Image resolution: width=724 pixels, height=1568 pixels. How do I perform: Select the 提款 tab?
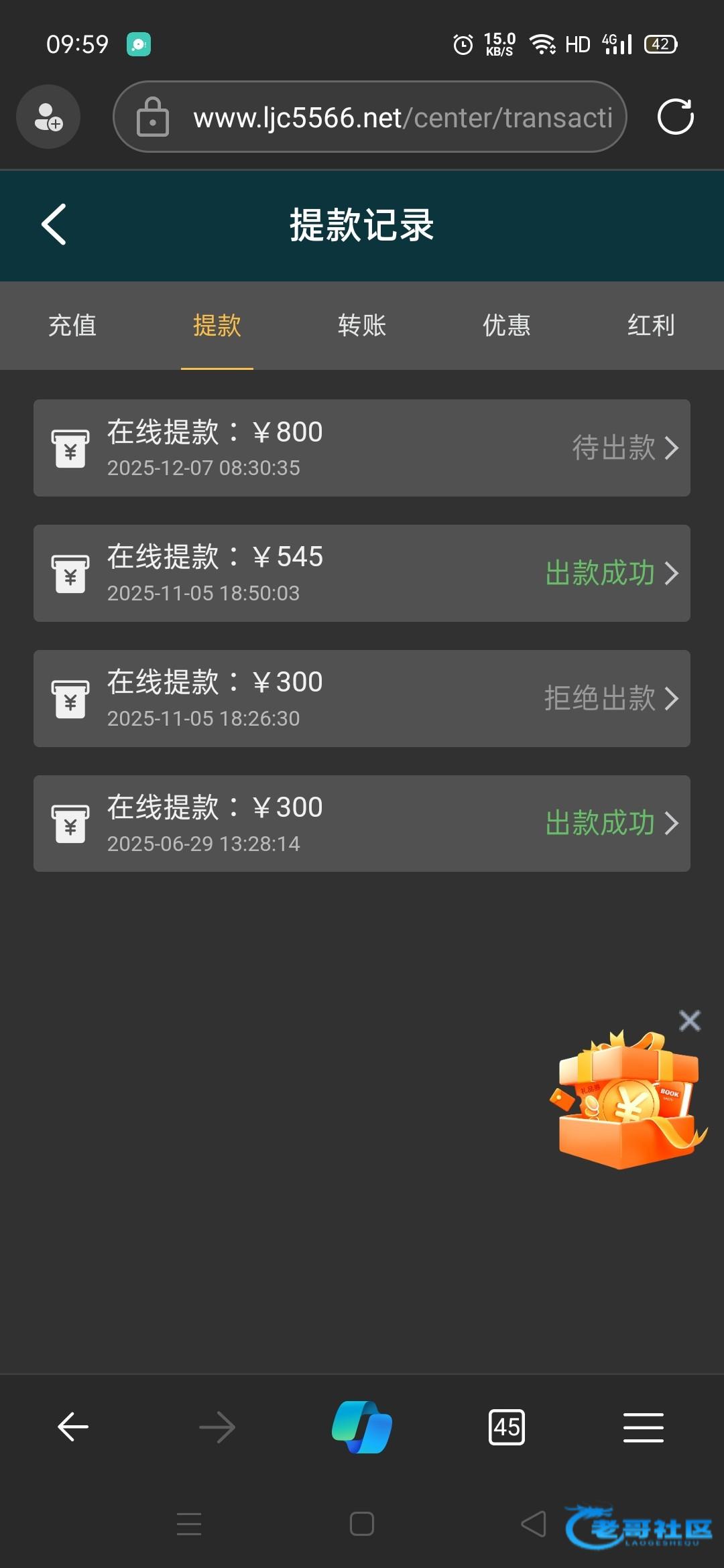tap(217, 326)
